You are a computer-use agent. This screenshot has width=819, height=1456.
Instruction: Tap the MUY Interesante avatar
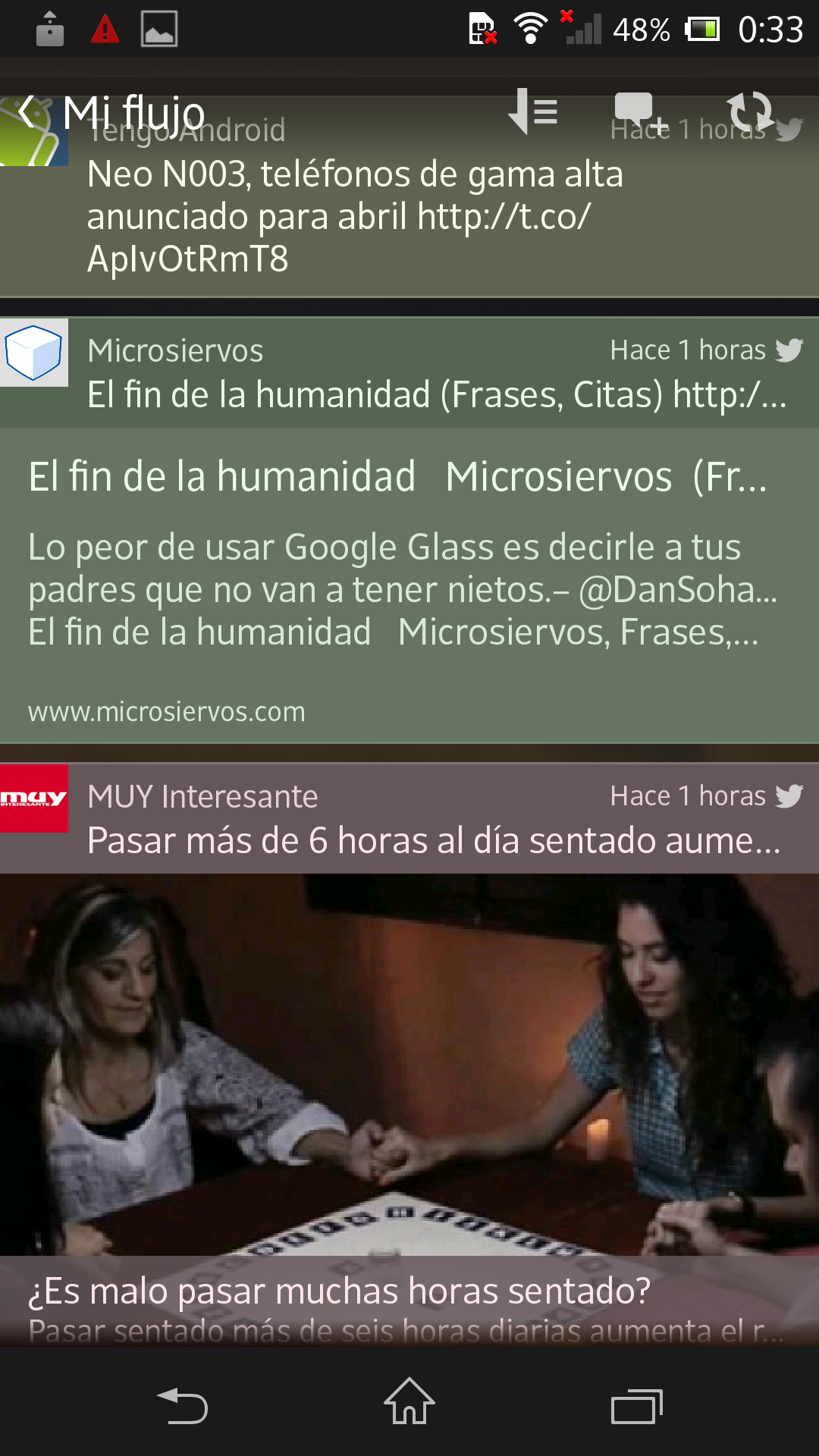[34, 798]
